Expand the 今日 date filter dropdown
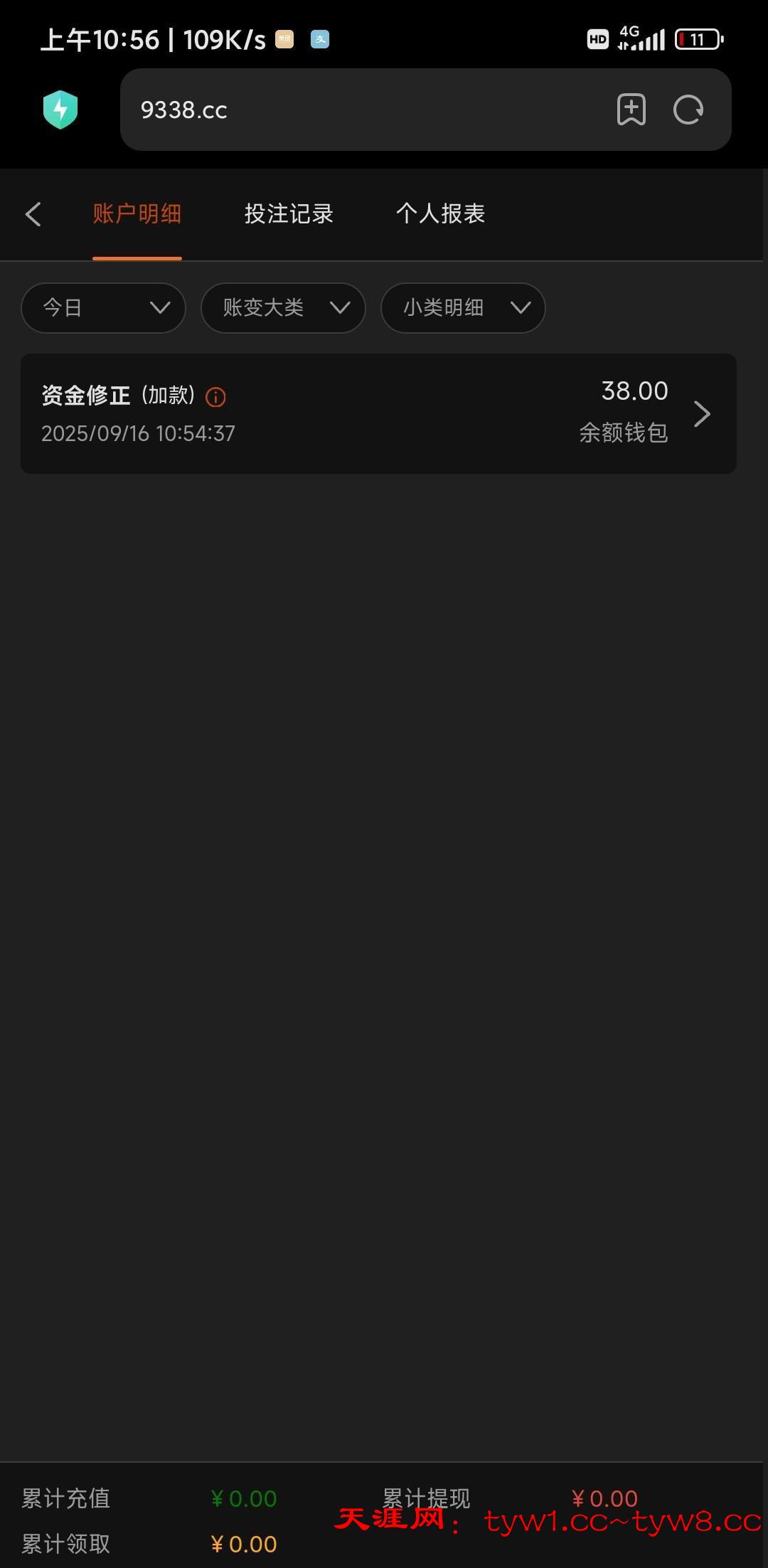Viewport: 768px width, 1568px height. coord(104,308)
